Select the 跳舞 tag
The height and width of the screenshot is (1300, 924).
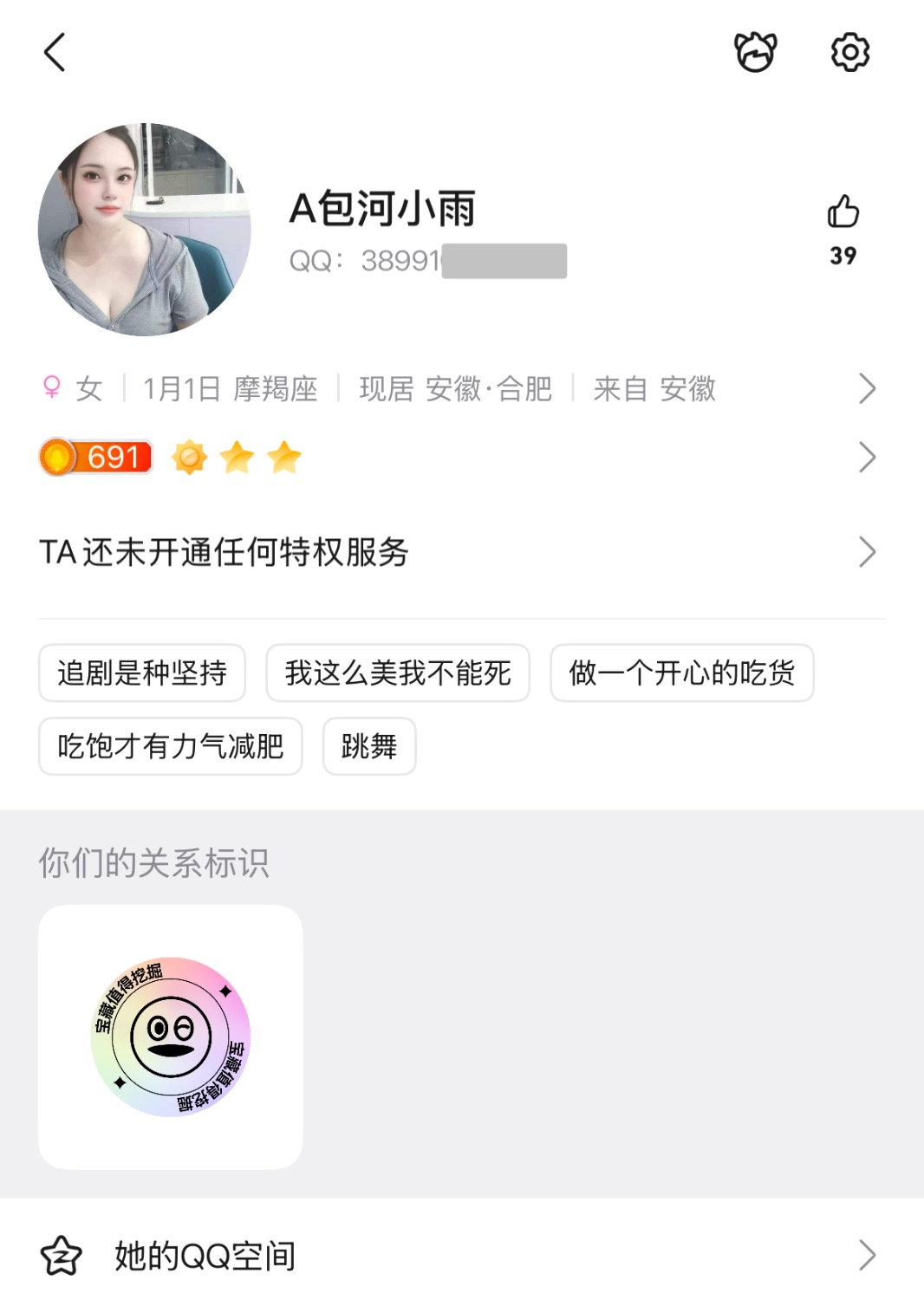(369, 746)
